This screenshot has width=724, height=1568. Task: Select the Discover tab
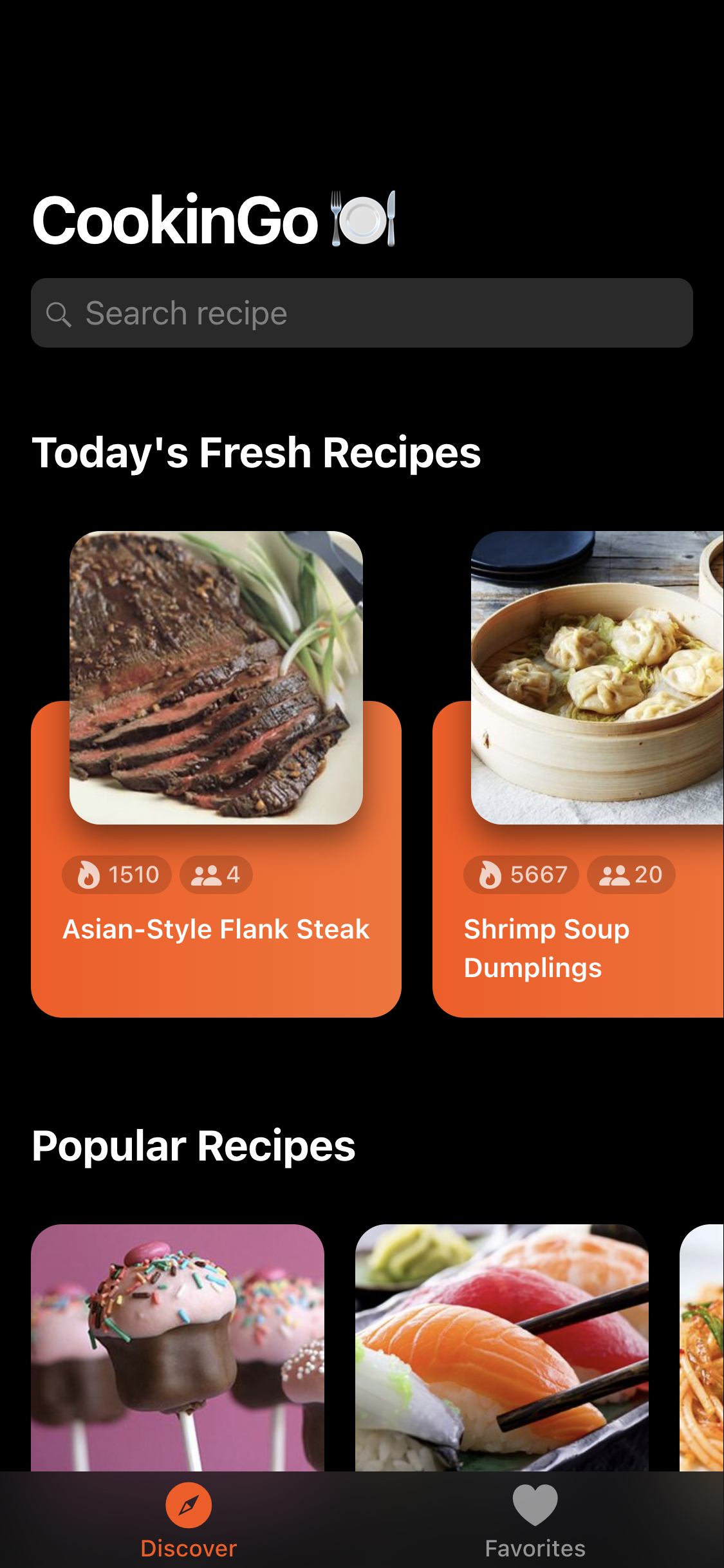coord(189,1520)
